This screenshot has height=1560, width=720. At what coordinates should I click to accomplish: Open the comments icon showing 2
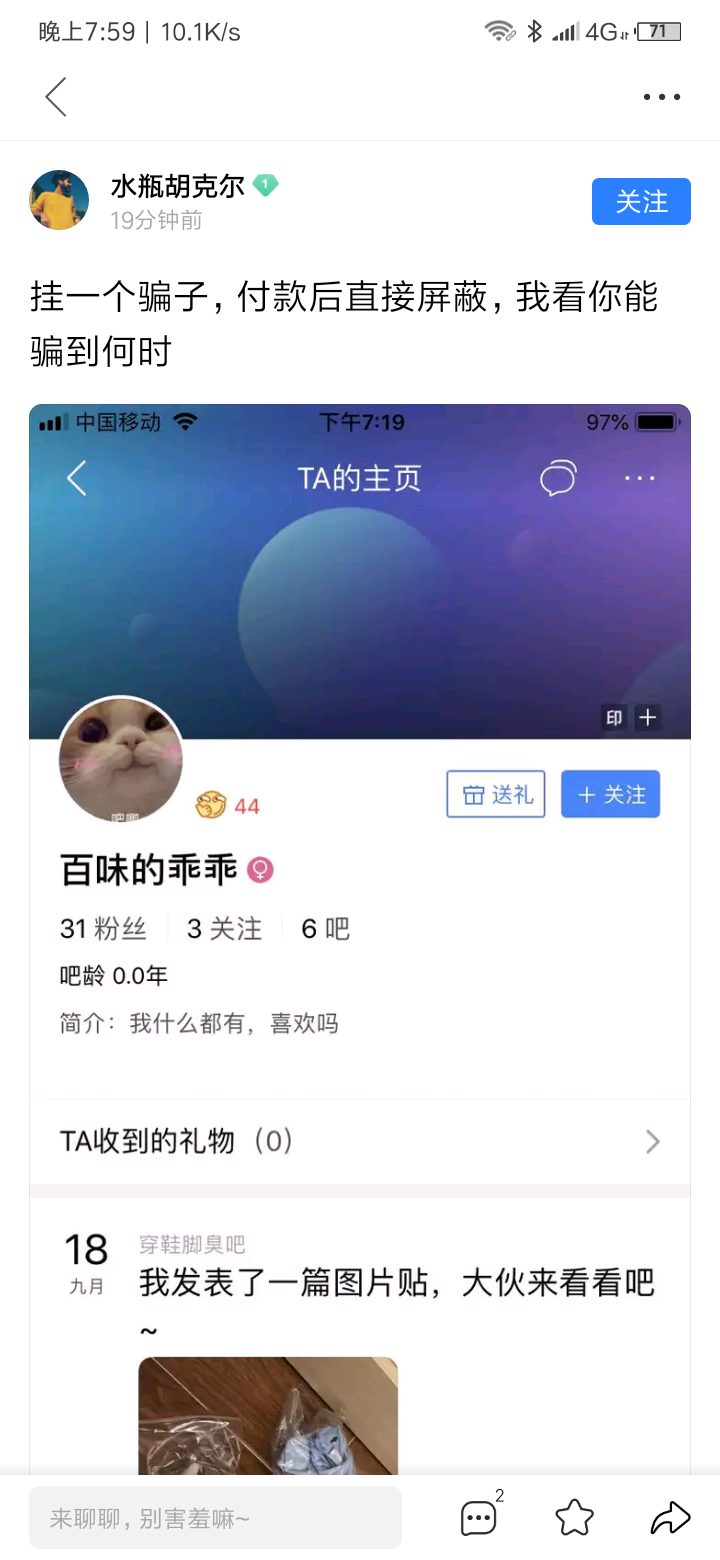click(479, 1517)
